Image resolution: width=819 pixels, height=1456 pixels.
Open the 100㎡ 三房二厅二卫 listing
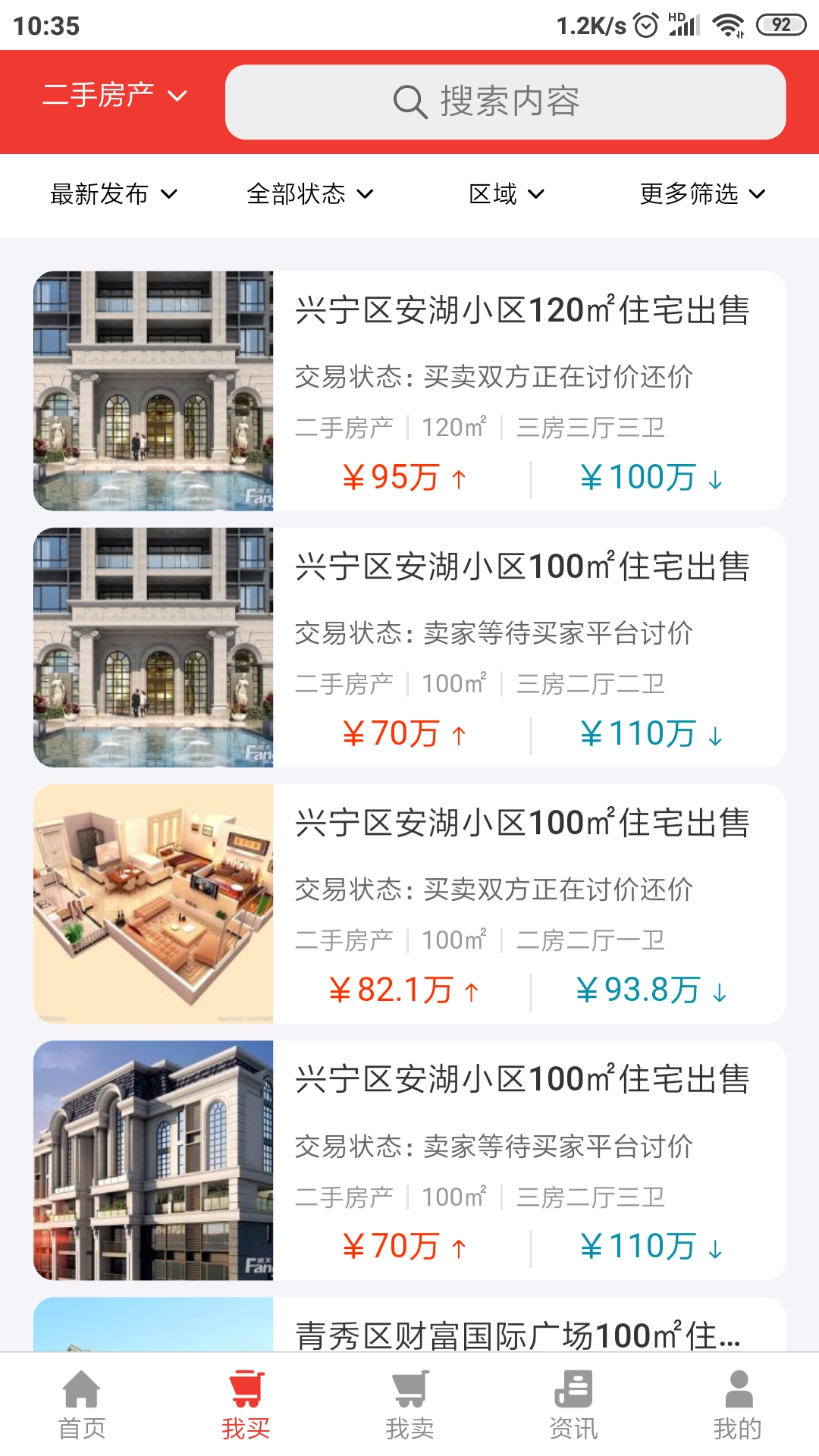click(522, 567)
